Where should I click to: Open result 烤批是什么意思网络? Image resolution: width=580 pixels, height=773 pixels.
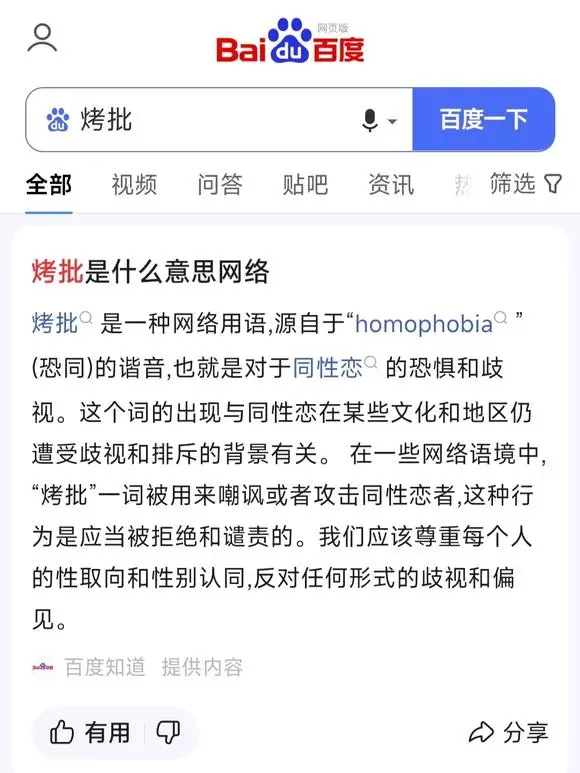[150, 272]
